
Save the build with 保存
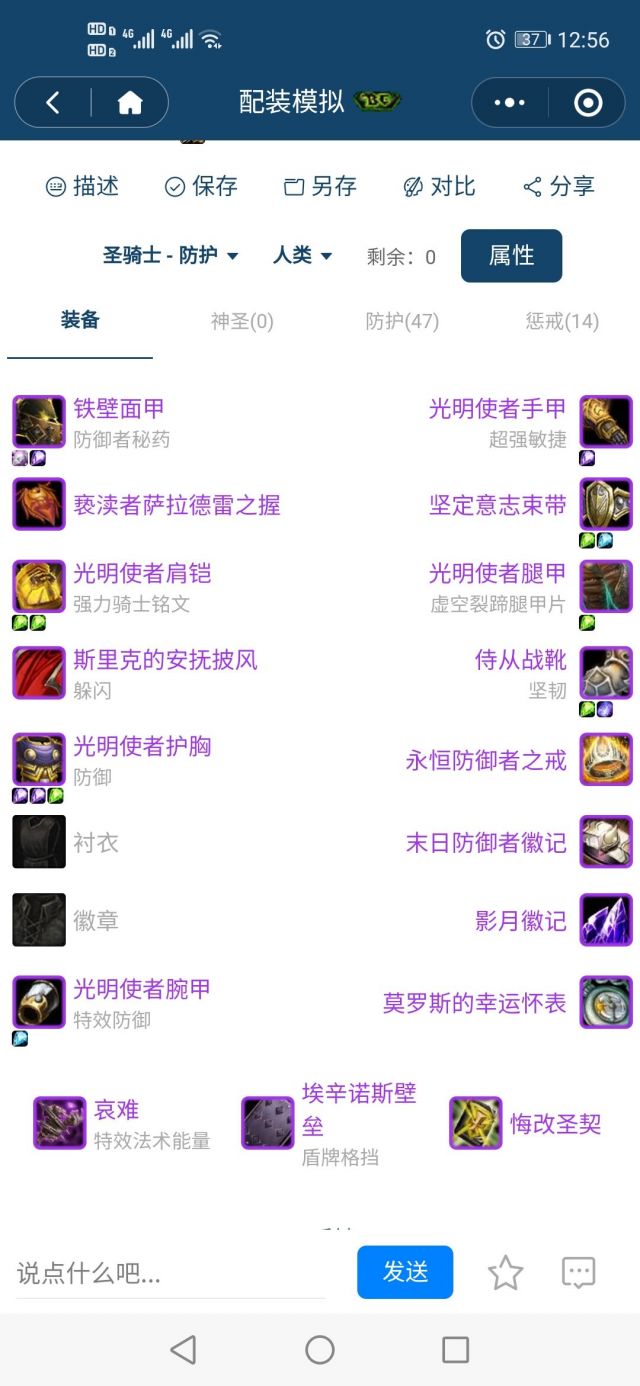[x=201, y=186]
